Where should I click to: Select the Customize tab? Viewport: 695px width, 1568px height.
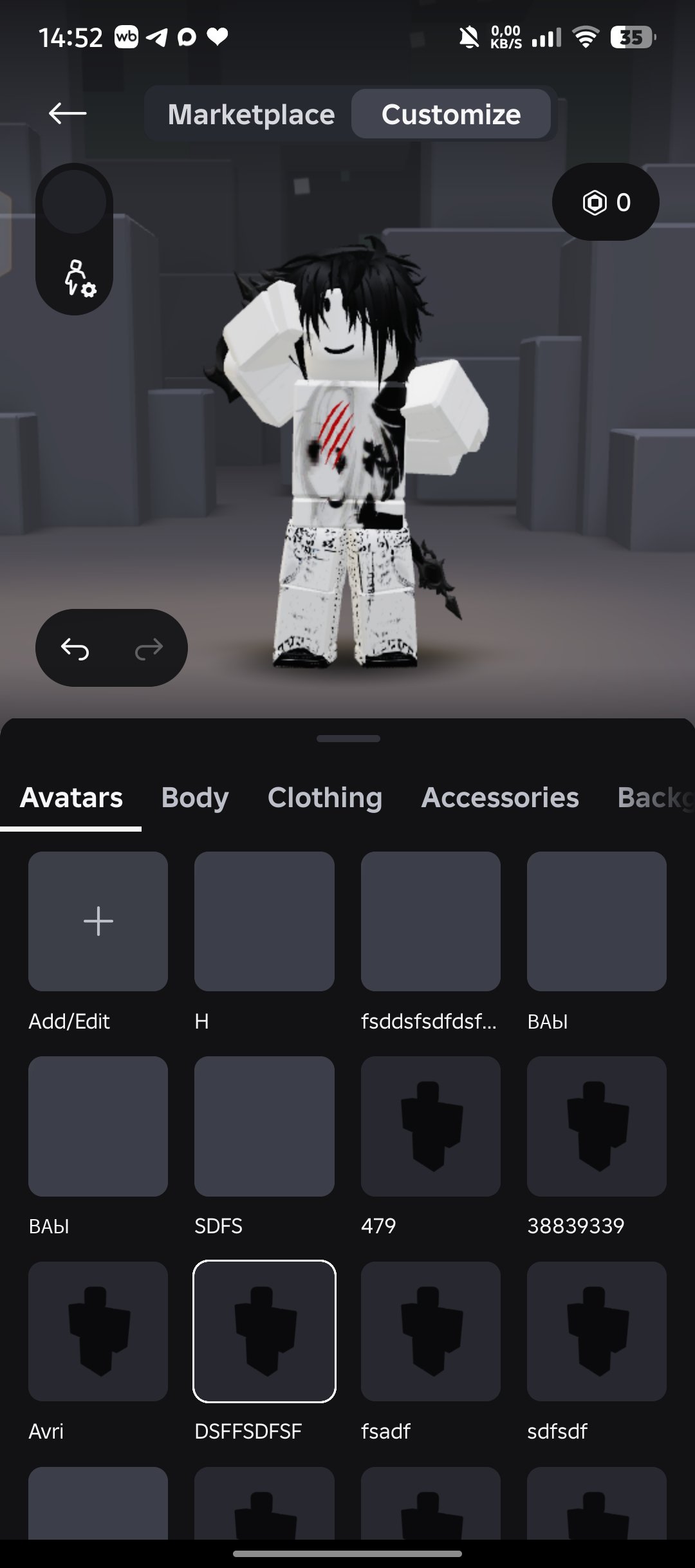pyautogui.click(x=451, y=114)
